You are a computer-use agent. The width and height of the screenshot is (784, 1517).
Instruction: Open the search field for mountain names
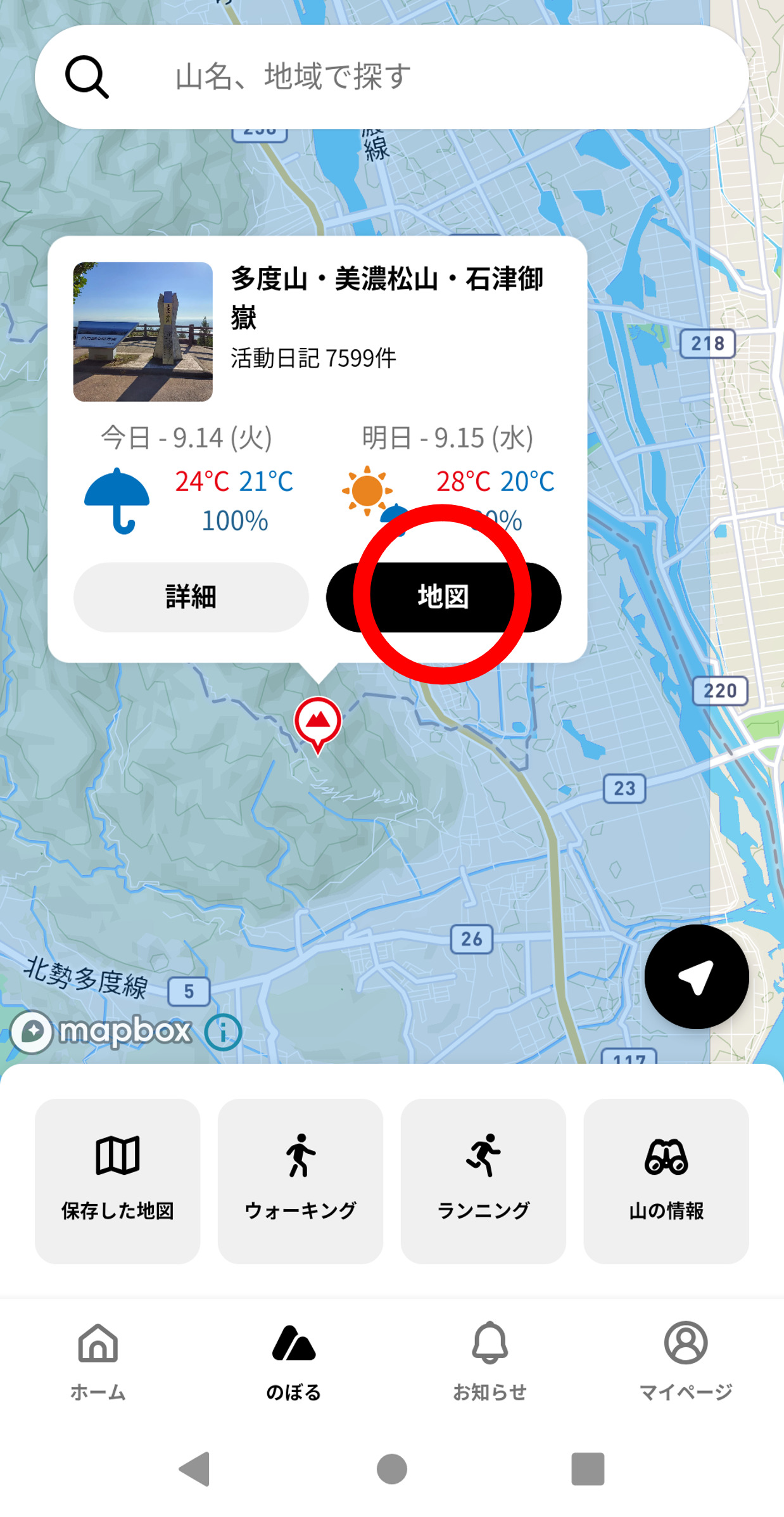coord(391,77)
